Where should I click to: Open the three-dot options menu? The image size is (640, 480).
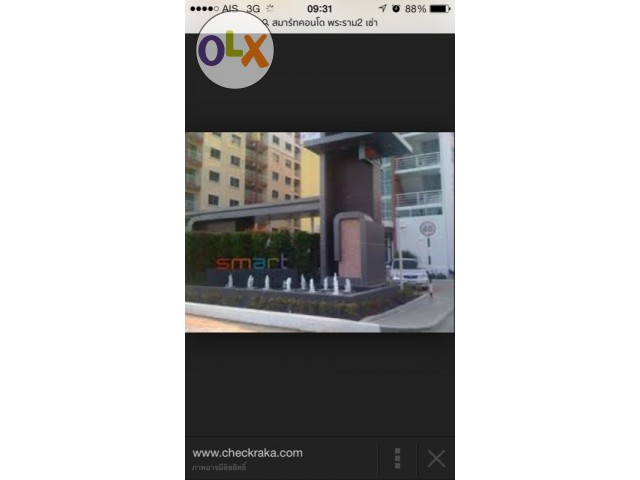[397, 459]
